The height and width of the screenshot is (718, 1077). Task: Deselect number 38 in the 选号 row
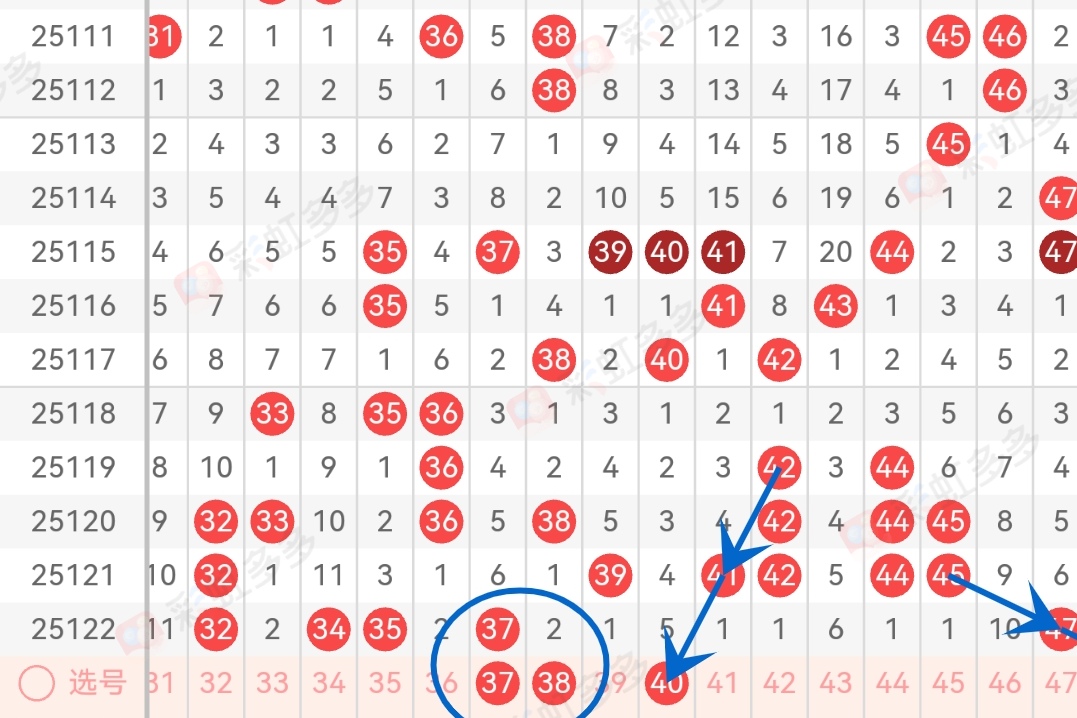pos(554,684)
